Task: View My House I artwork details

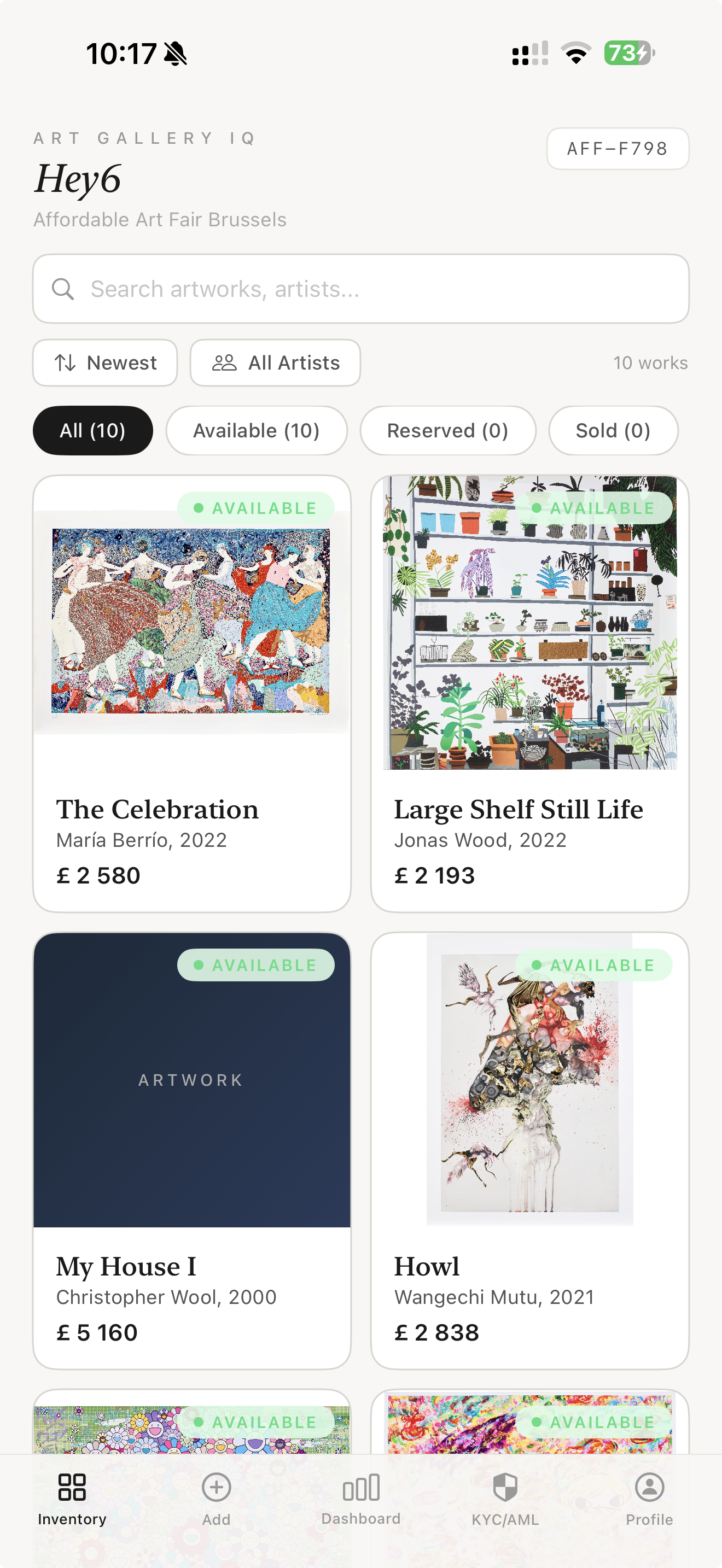Action: 192,1149
